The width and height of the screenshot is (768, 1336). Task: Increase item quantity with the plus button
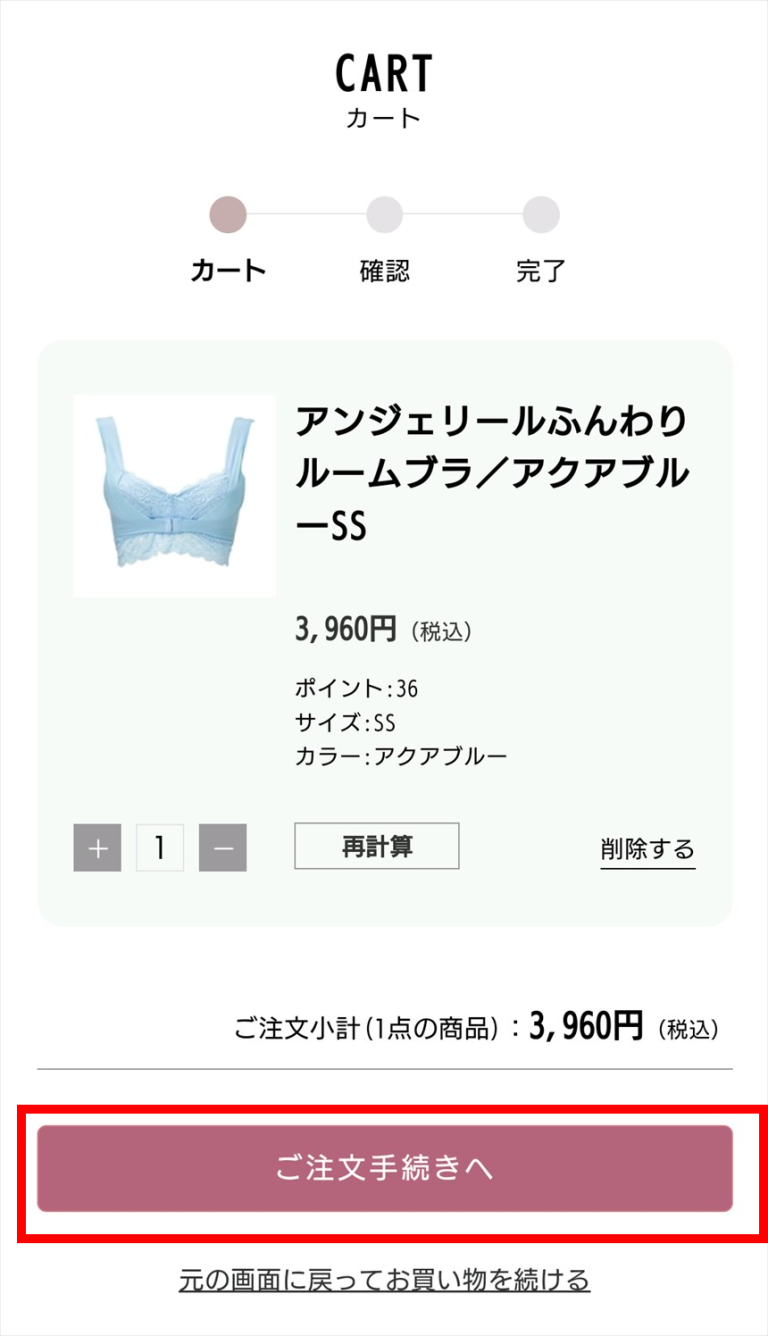[x=97, y=848]
